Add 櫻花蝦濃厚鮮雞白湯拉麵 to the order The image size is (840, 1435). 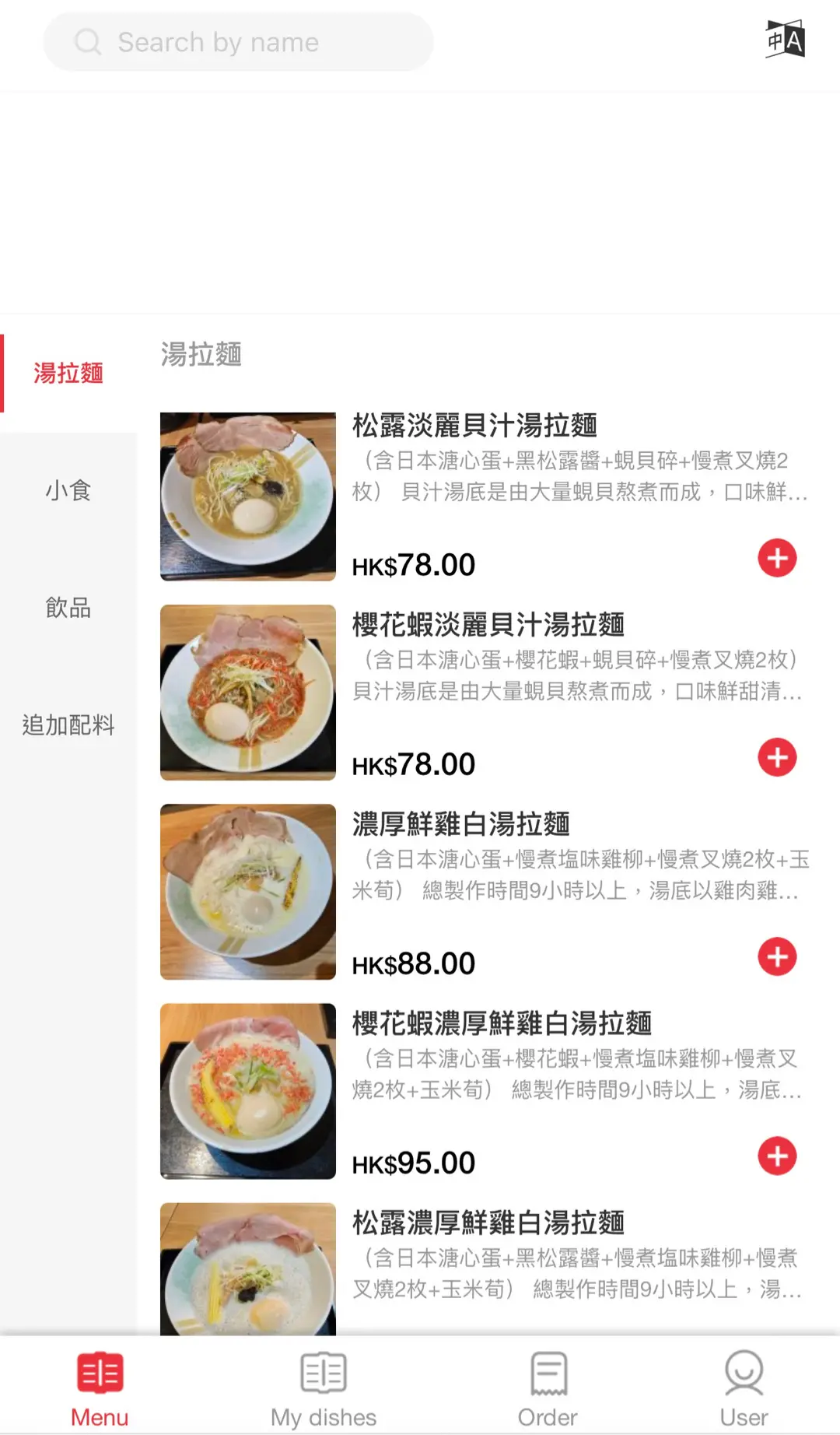pyautogui.click(x=777, y=1156)
